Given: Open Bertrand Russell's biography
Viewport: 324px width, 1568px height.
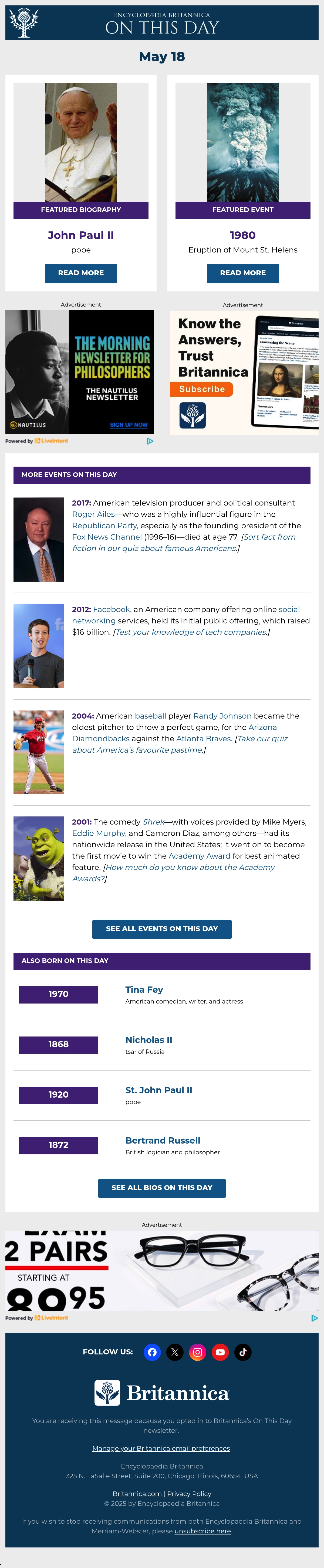Looking at the screenshot, I should 163,1141.
